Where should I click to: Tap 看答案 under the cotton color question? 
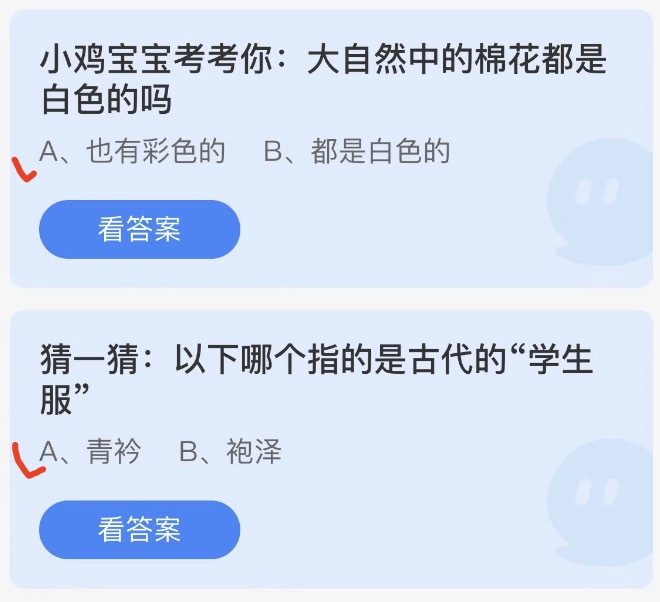coord(139,229)
